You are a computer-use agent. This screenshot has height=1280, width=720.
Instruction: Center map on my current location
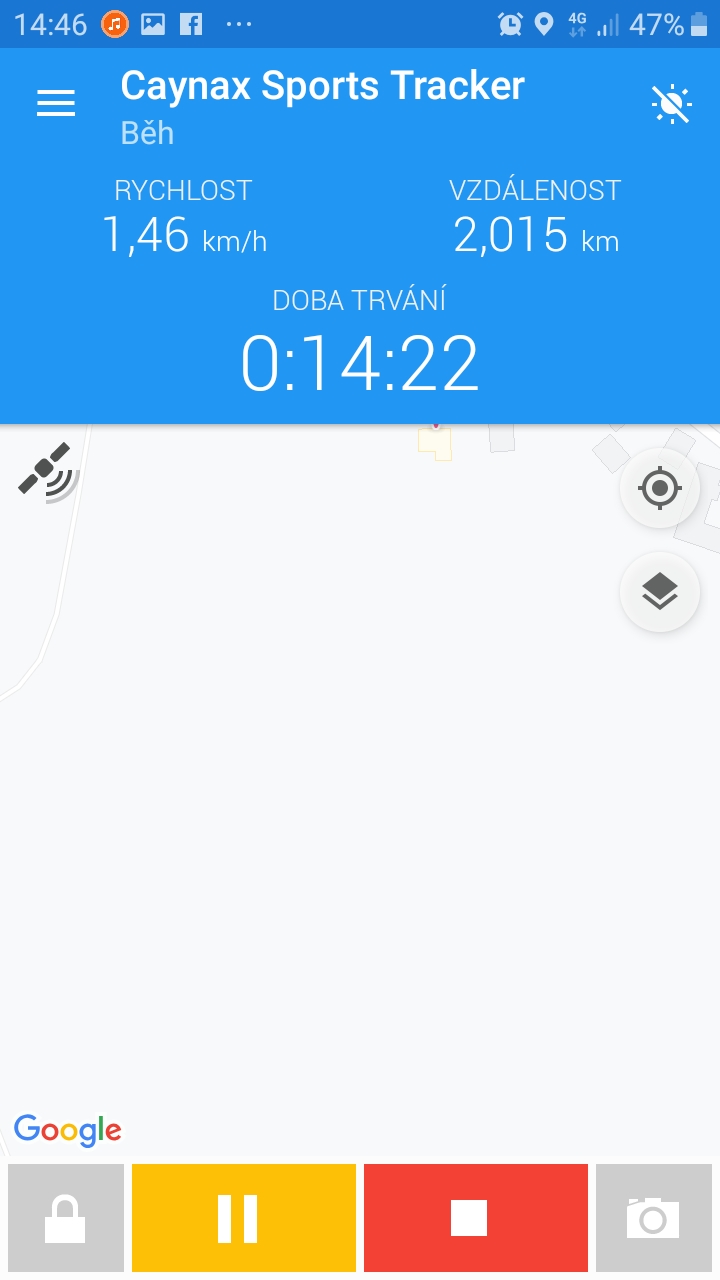(x=660, y=489)
